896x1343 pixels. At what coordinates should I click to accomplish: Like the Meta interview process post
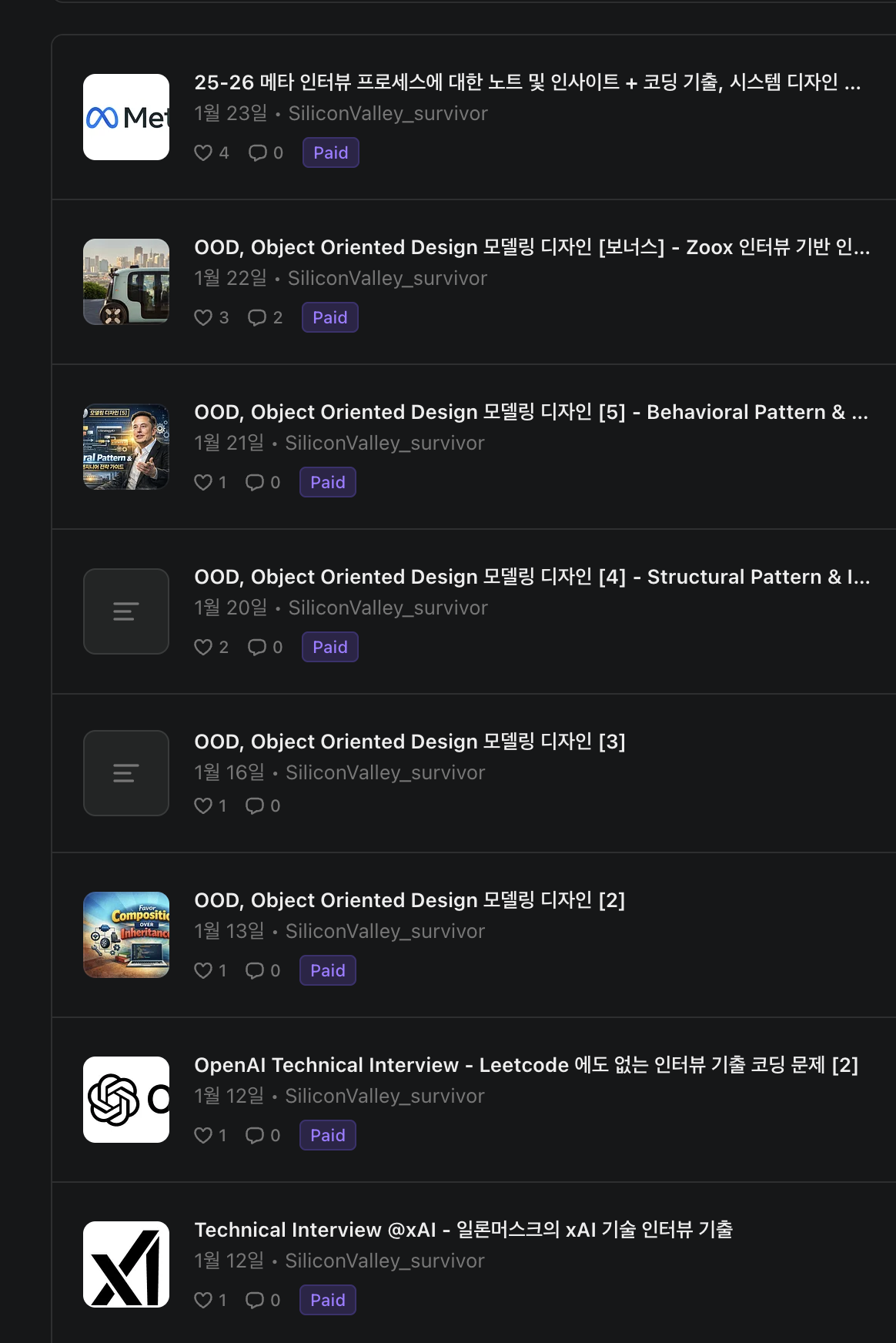click(204, 152)
